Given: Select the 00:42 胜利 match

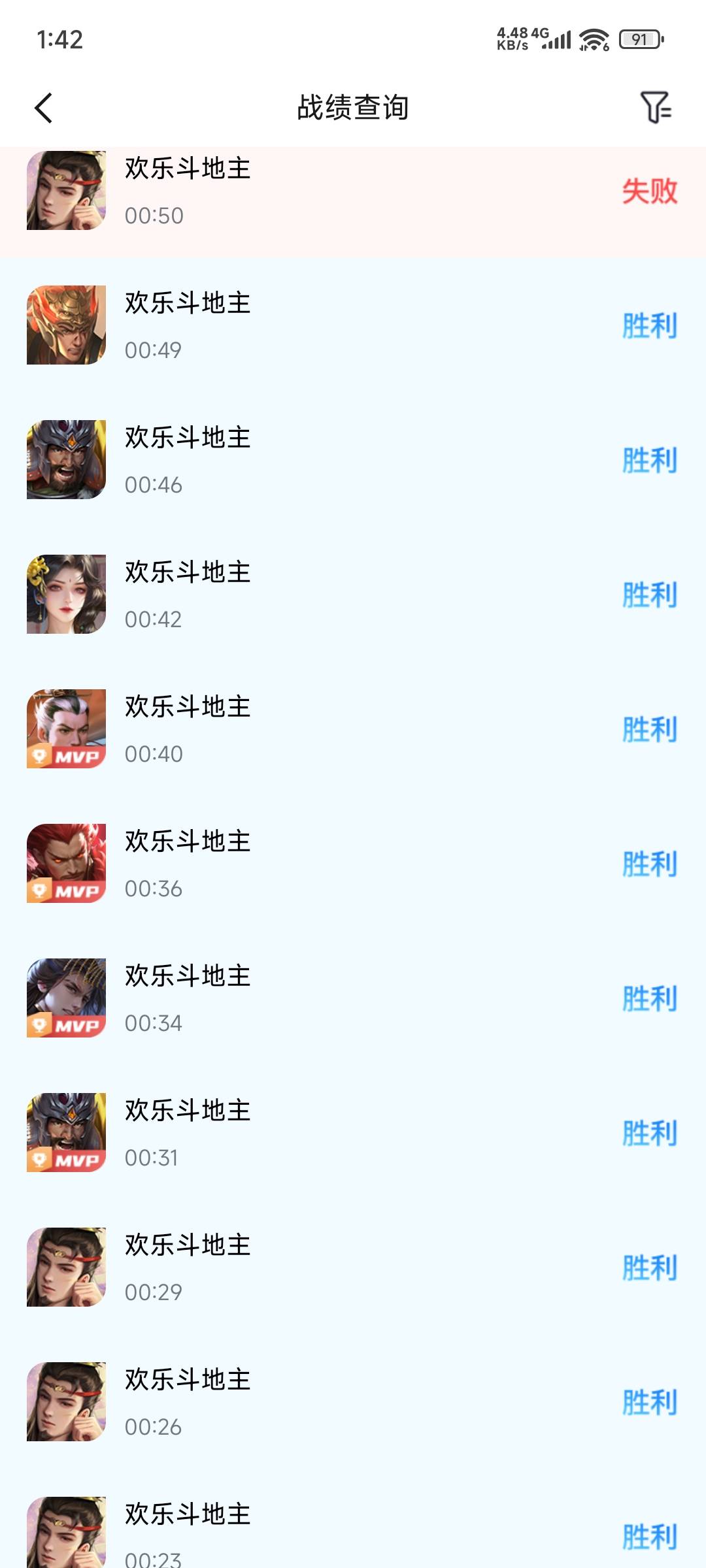Looking at the screenshot, I should coord(353,595).
